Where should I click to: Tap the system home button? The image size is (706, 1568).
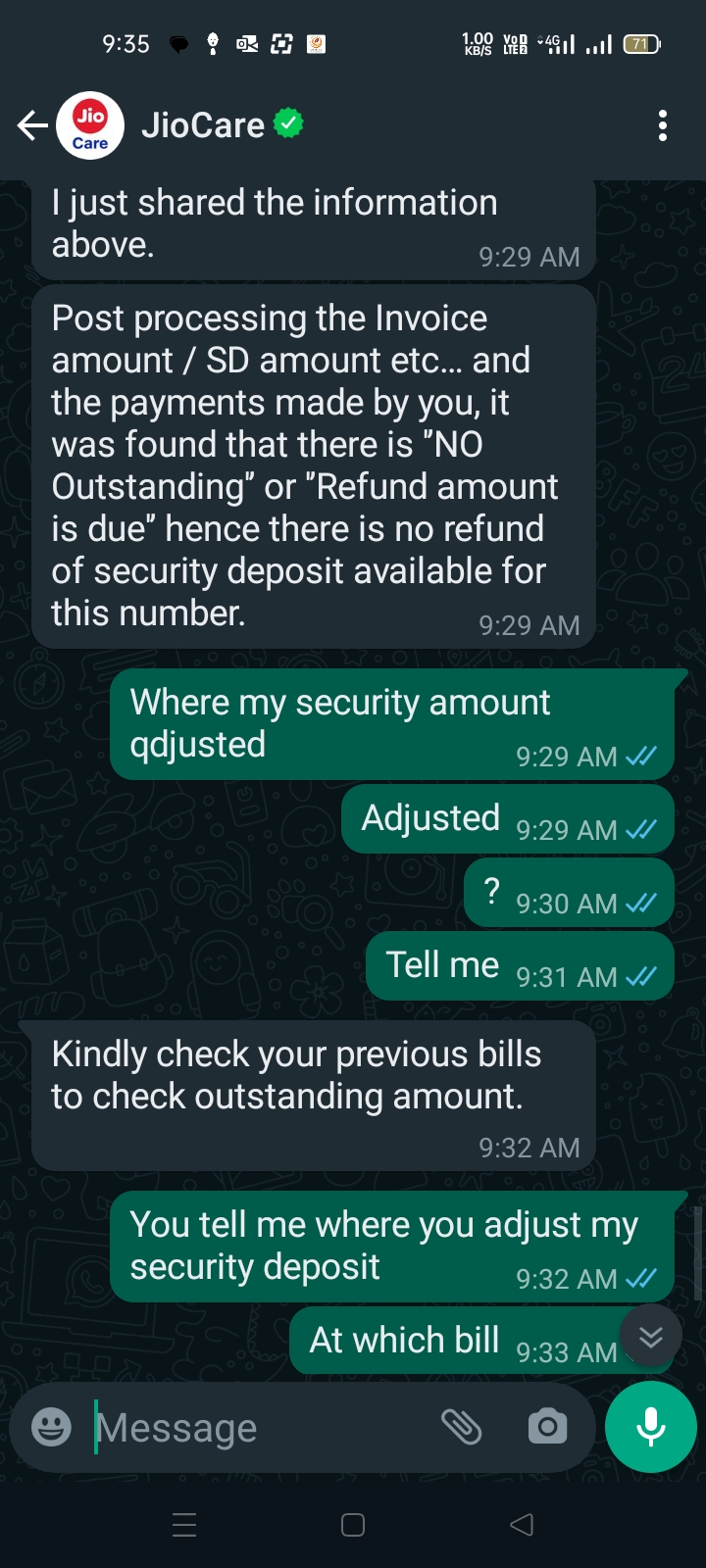point(353,1525)
